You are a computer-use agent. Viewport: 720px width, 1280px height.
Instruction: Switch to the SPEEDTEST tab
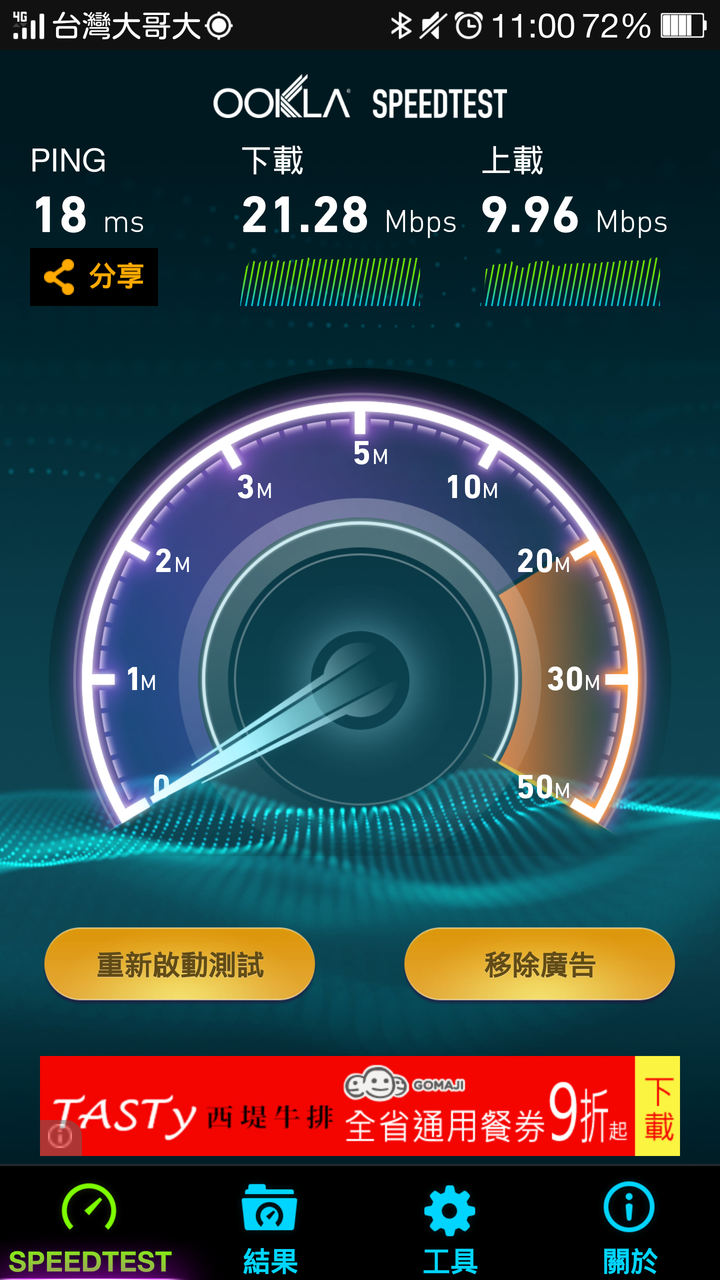click(x=90, y=1224)
